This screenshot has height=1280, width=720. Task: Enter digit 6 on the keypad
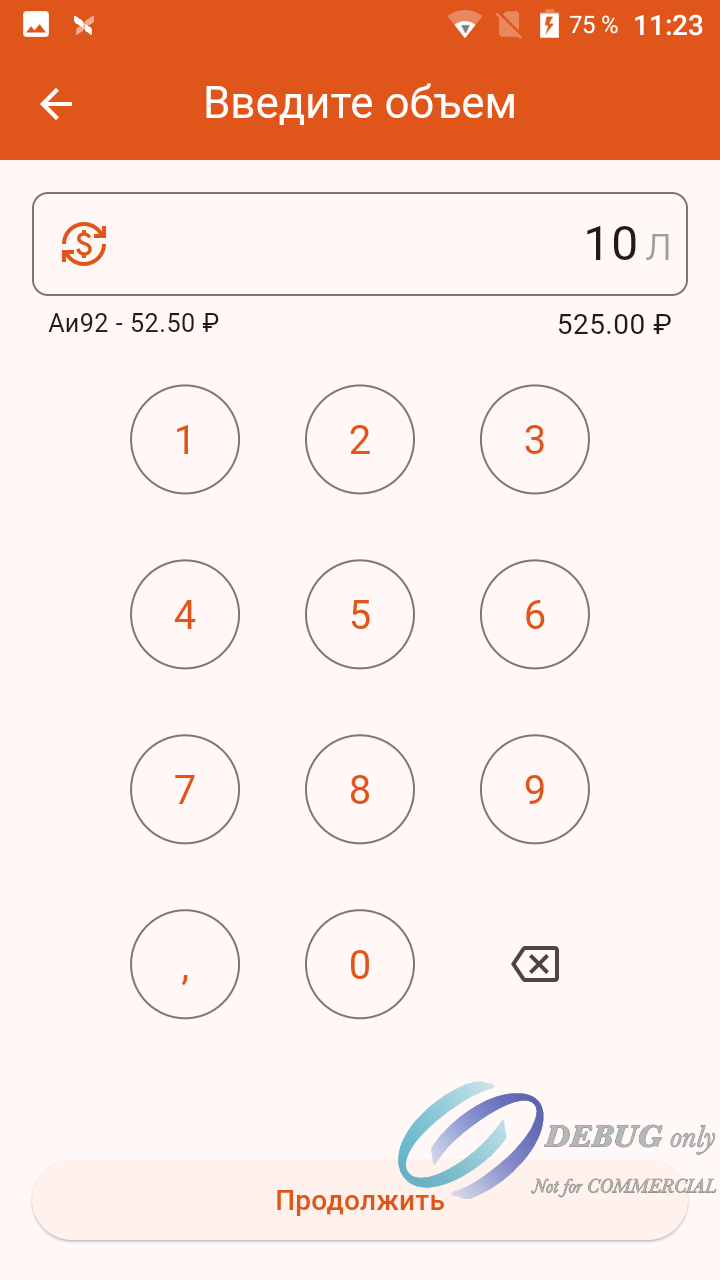point(535,614)
